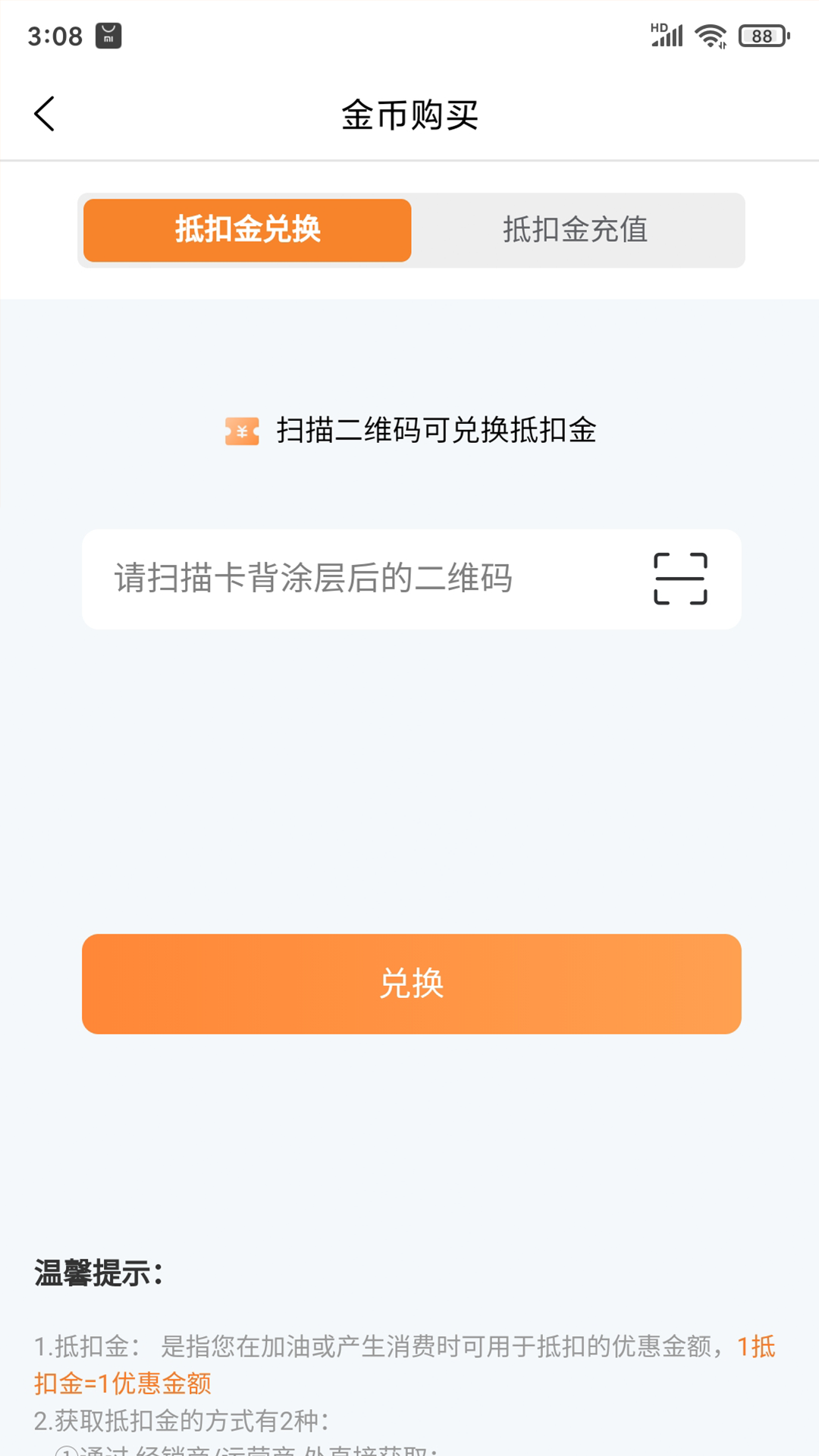Tap the orange 兑换 button
The height and width of the screenshot is (1456, 819).
click(411, 984)
